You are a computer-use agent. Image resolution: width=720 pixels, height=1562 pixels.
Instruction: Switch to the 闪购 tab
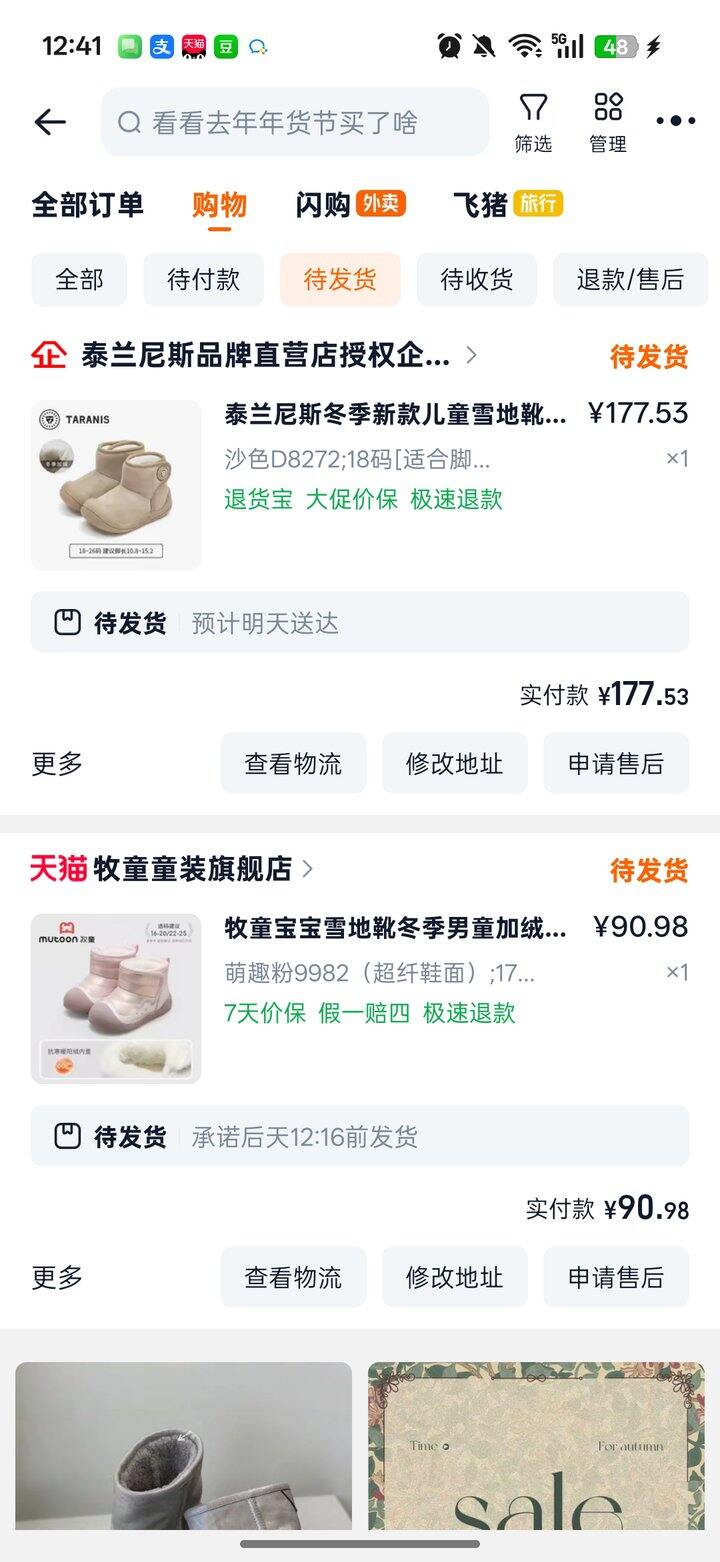[318, 204]
